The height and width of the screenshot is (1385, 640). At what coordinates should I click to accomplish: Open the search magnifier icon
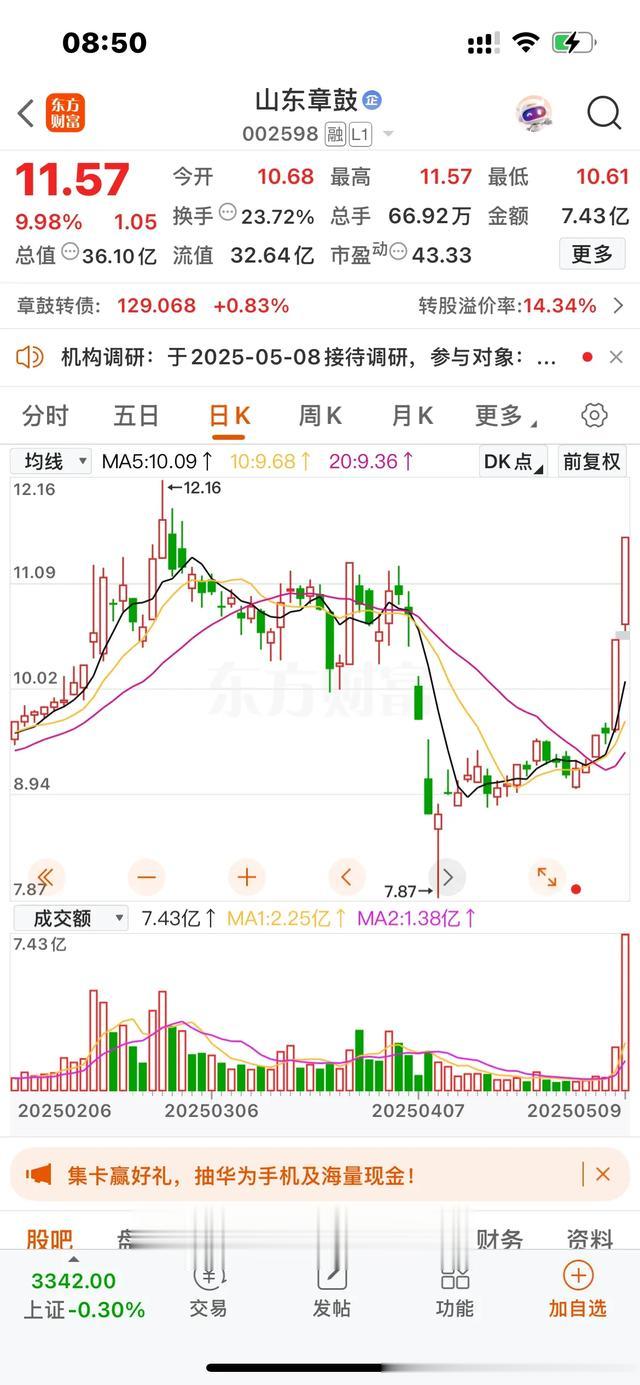click(x=603, y=114)
